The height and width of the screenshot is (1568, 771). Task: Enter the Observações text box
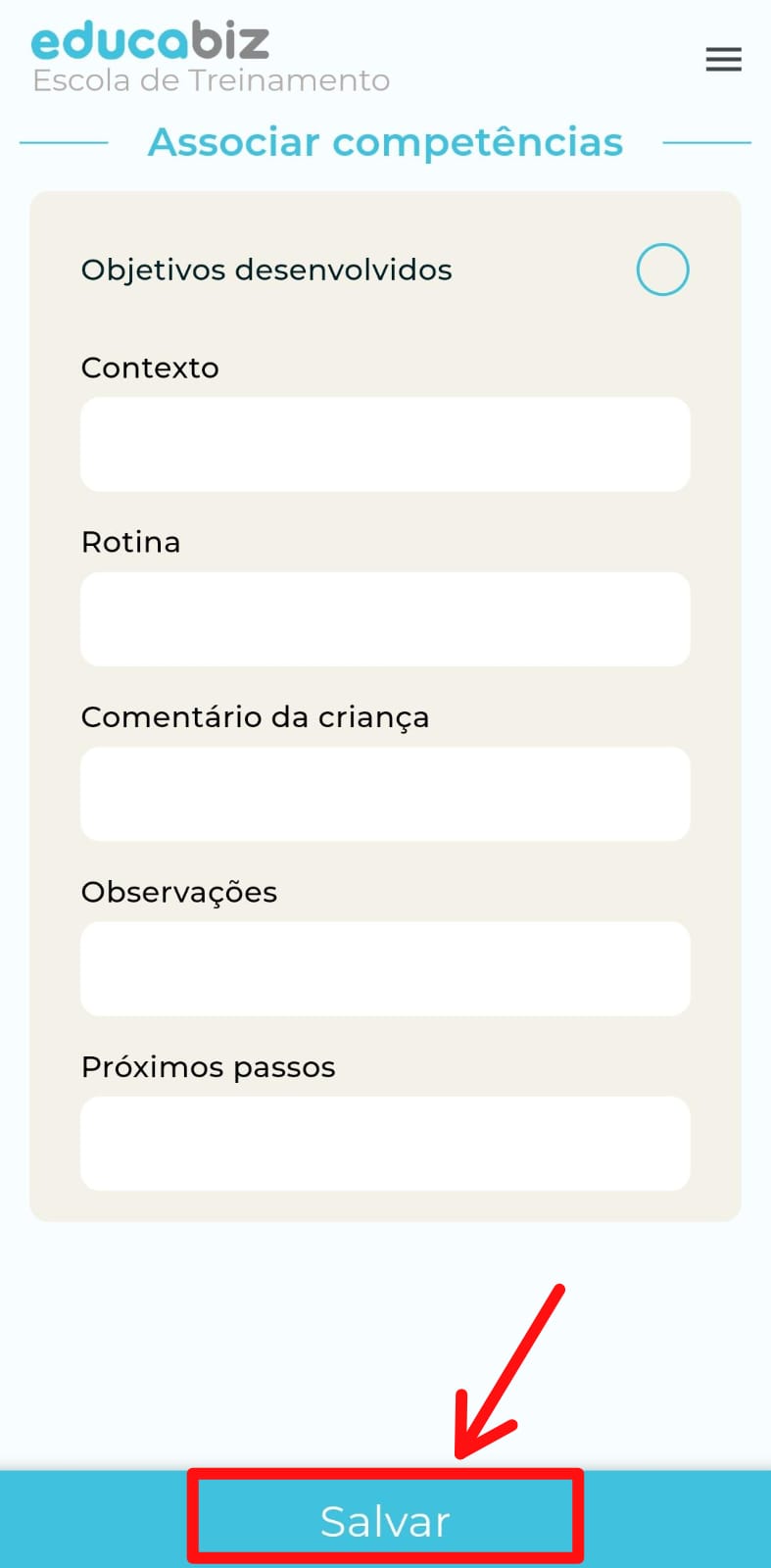(x=385, y=968)
